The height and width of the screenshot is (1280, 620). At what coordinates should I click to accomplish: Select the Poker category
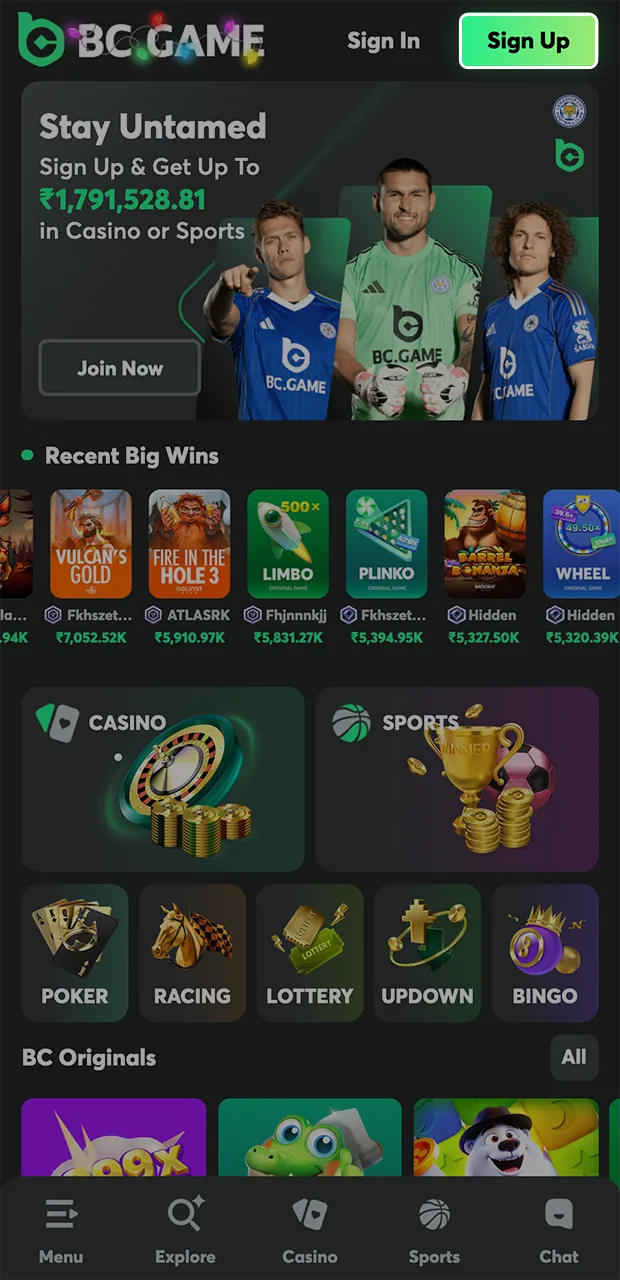pyautogui.click(x=75, y=952)
